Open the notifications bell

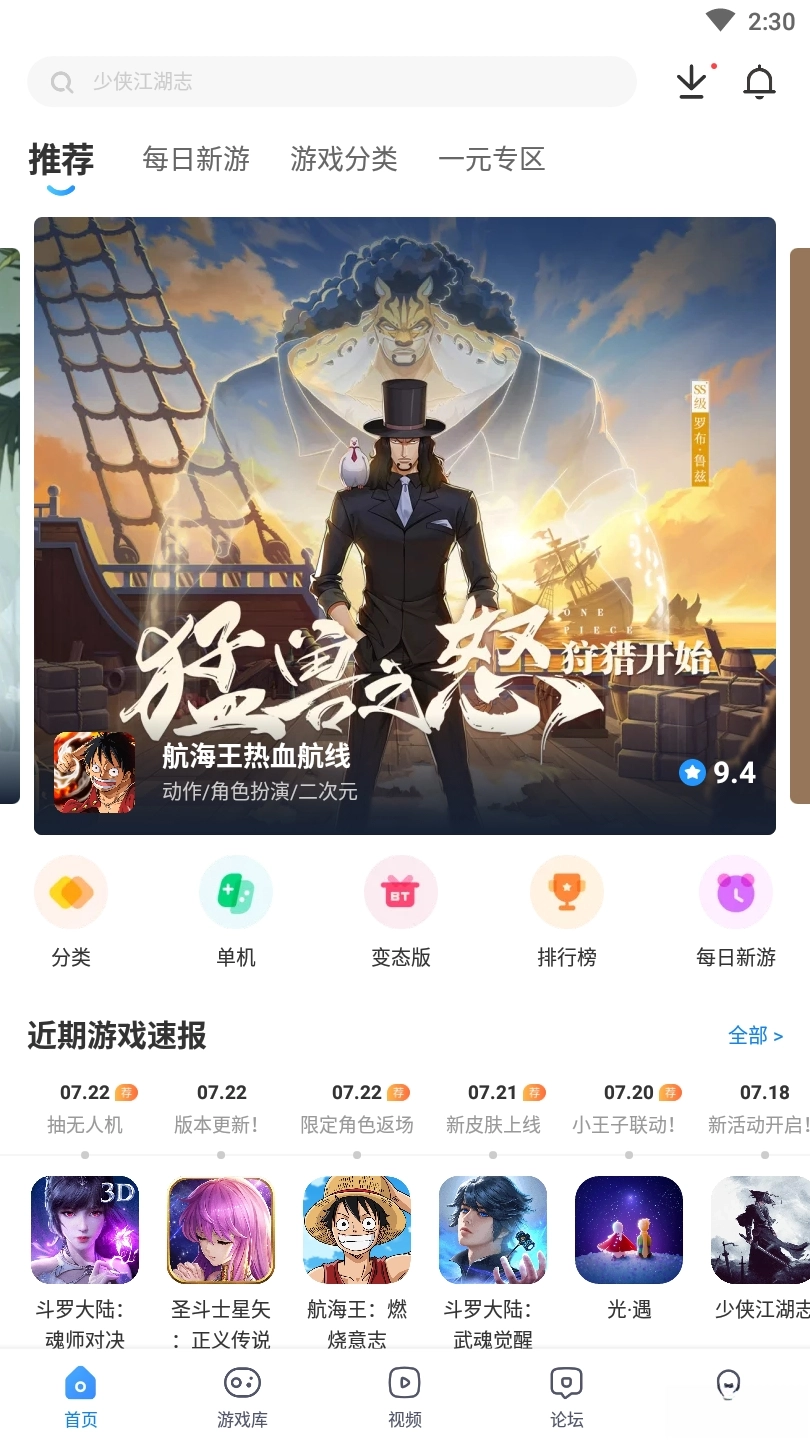click(759, 82)
